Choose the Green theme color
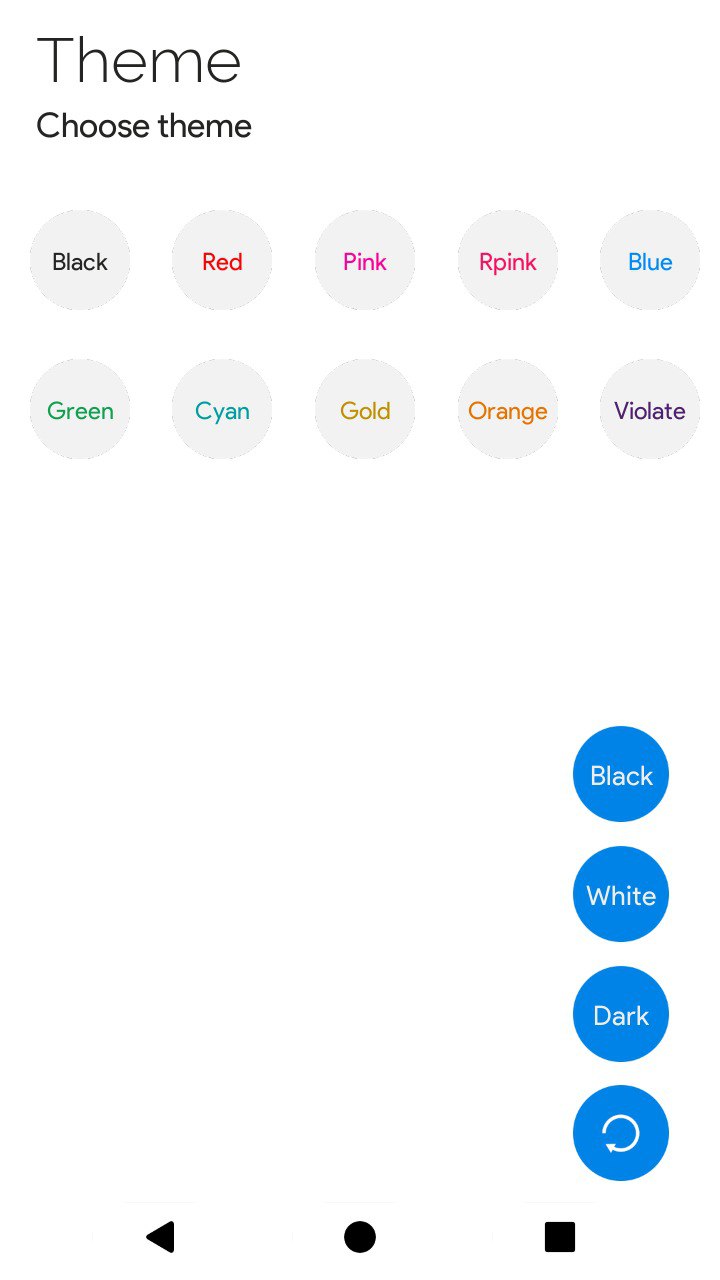Viewport: 720px width, 1280px height. pos(80,409)
